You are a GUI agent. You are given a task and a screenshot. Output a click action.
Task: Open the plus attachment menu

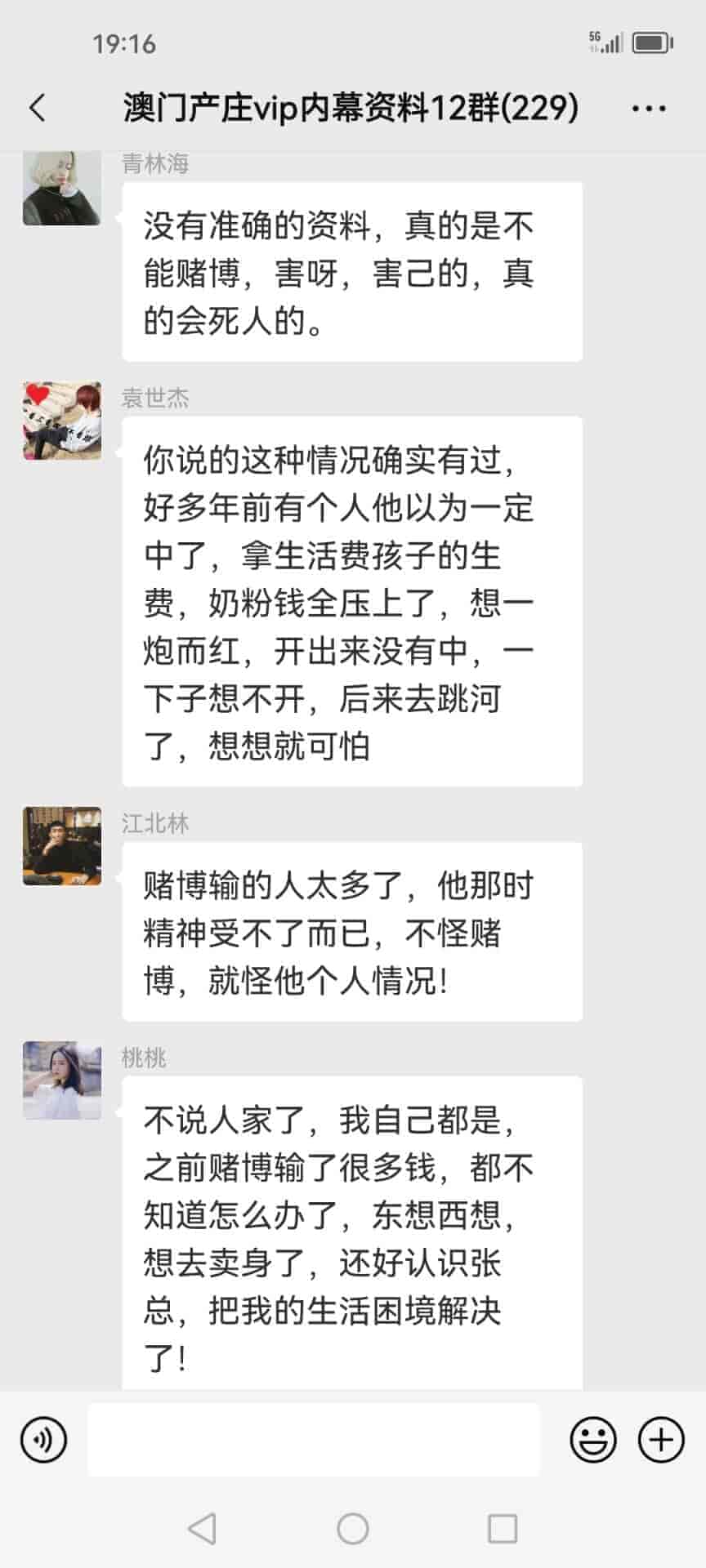660,1440
